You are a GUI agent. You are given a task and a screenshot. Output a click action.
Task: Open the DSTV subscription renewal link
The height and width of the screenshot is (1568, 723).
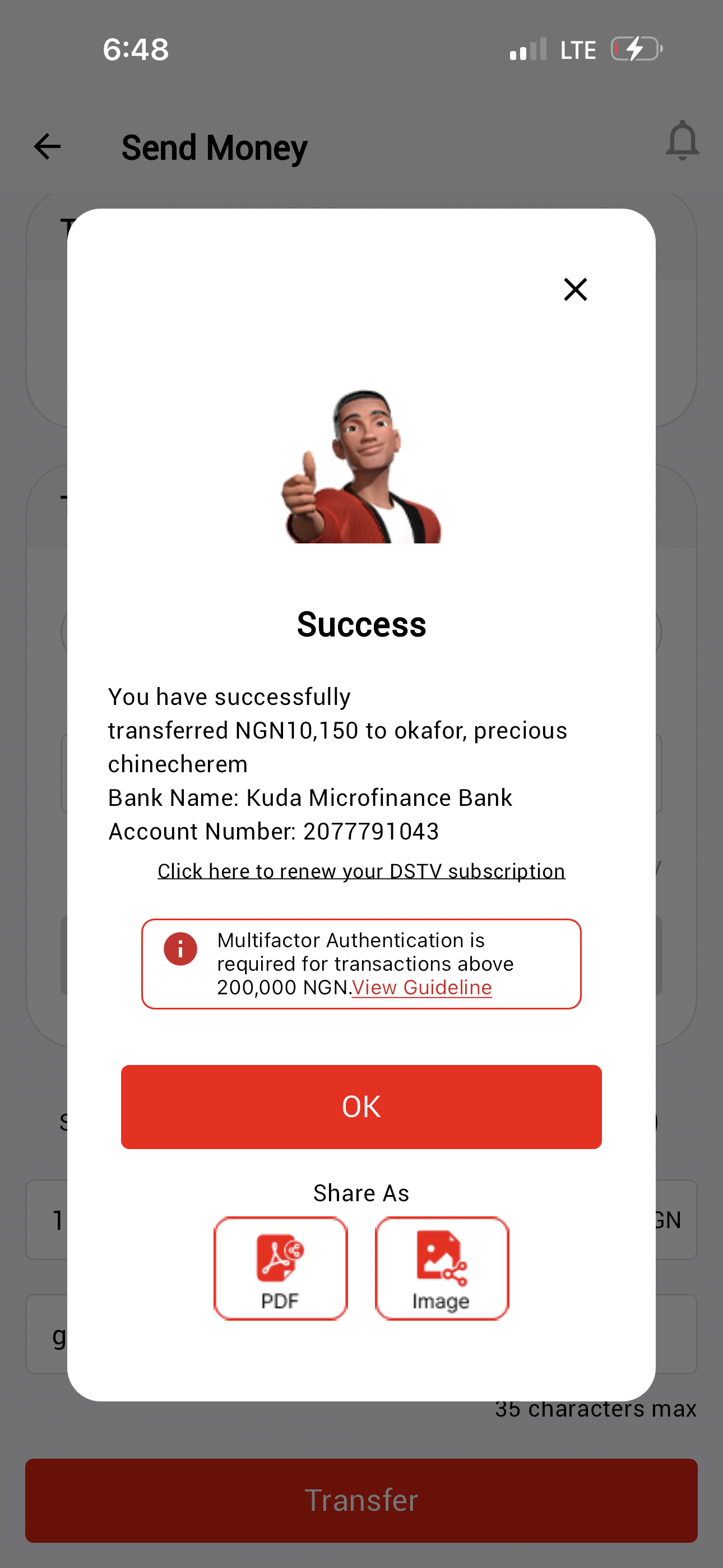[x=361, y=871]
